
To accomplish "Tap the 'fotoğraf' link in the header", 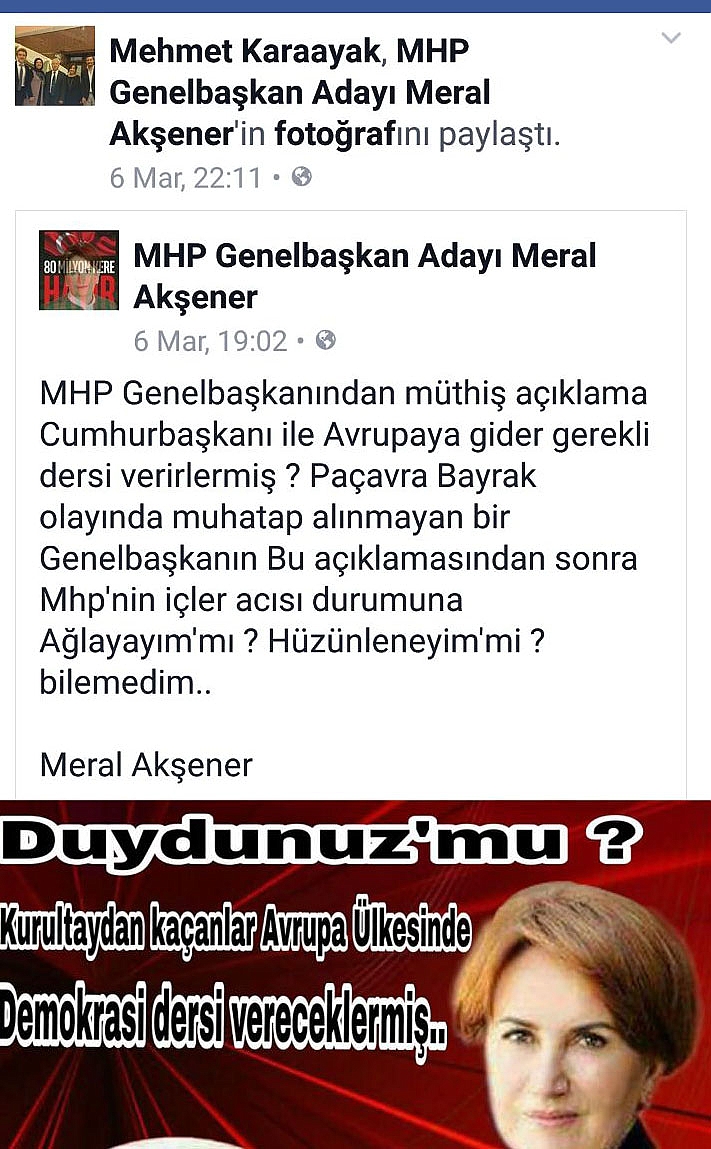I will coord(335,135).
